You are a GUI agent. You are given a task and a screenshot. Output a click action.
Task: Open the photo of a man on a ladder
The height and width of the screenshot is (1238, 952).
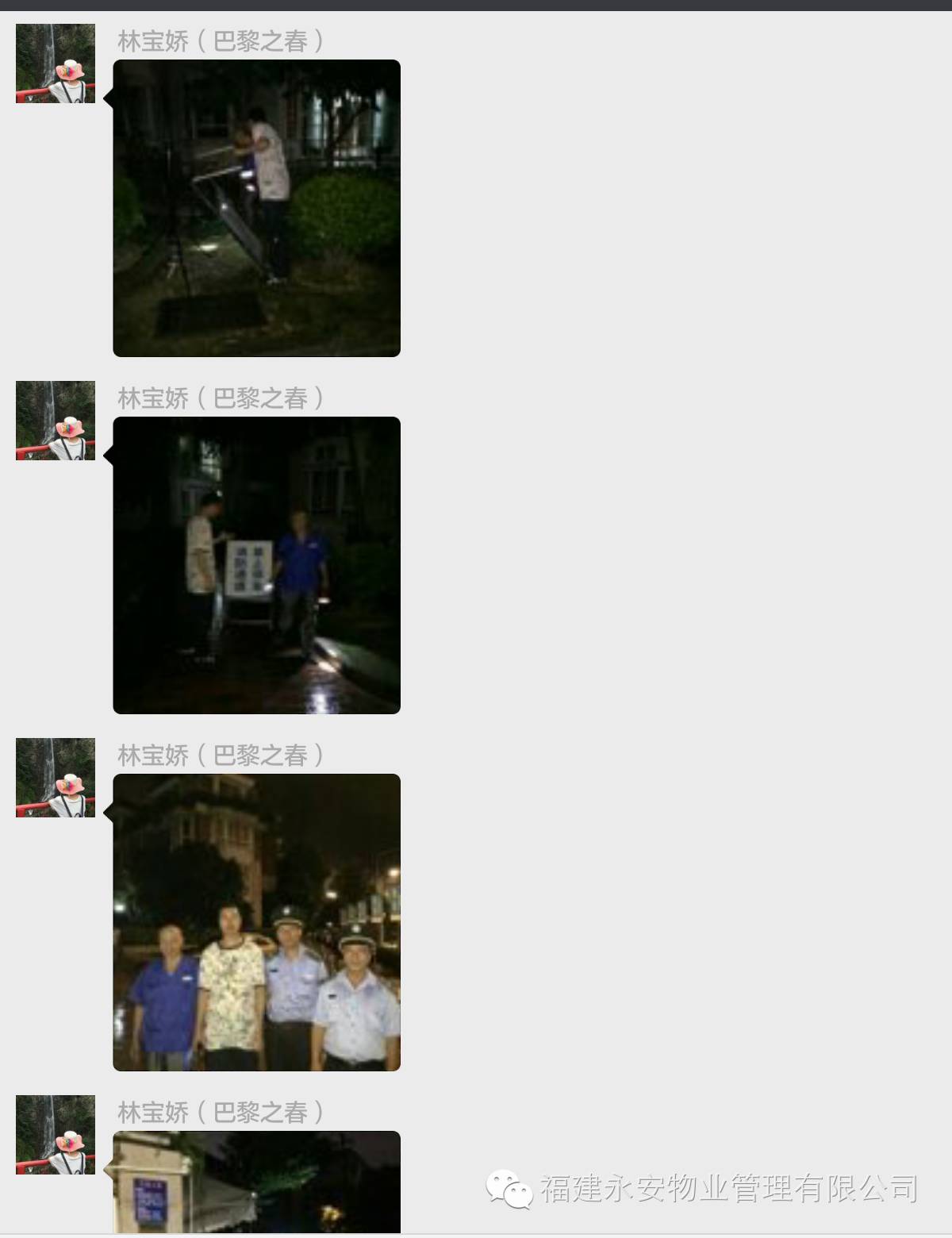[256, 208]
